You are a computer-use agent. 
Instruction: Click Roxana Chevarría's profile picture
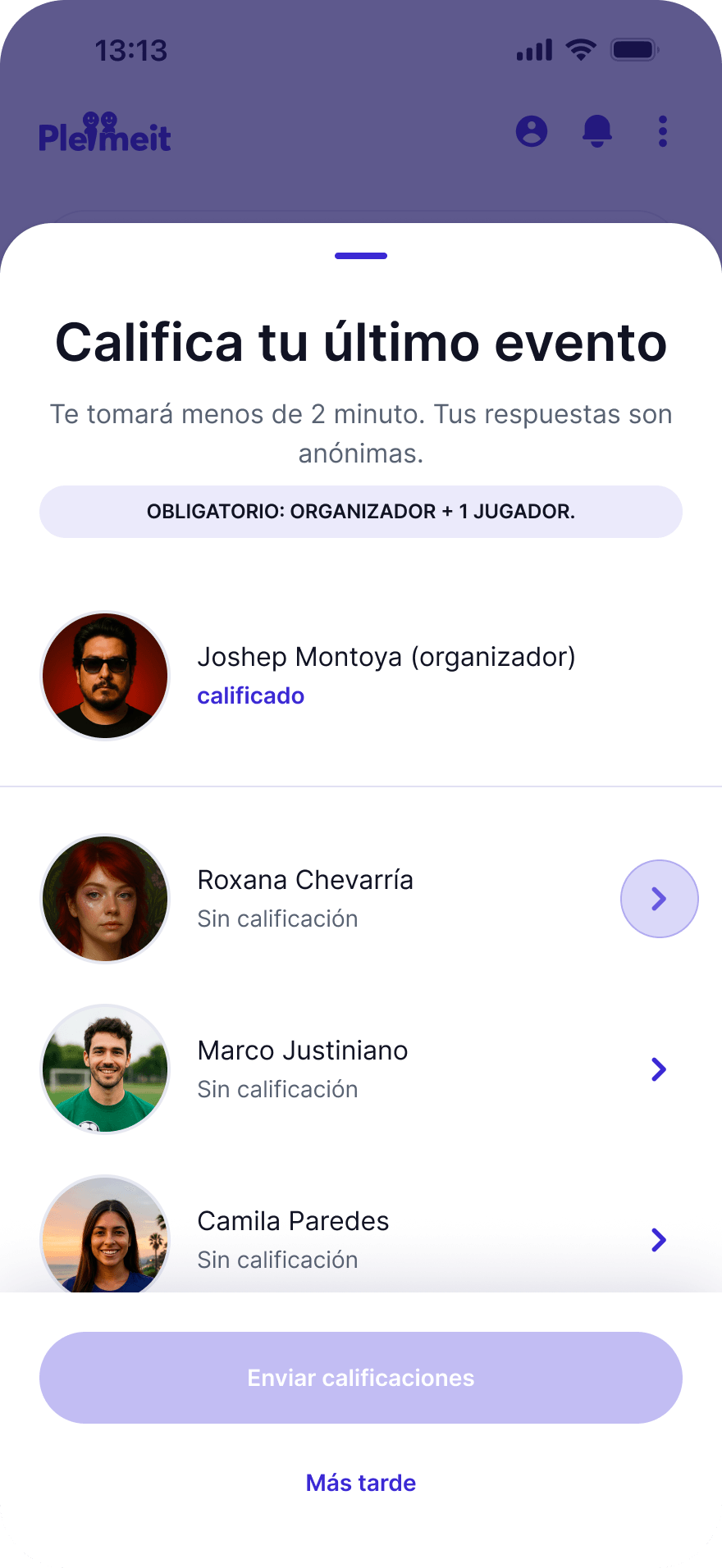[x=105, y=898]
